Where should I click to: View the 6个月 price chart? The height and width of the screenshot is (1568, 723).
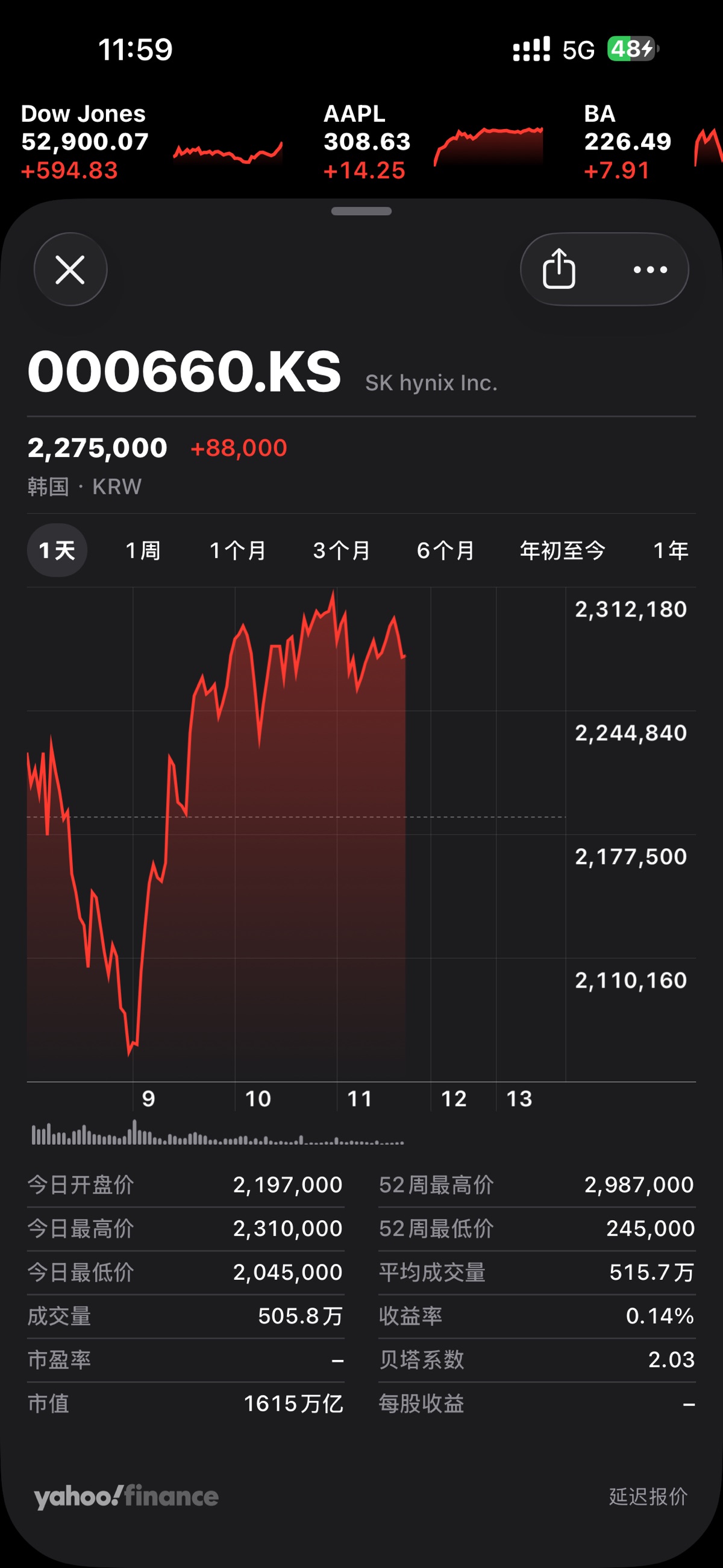click(x=446, y=550)
